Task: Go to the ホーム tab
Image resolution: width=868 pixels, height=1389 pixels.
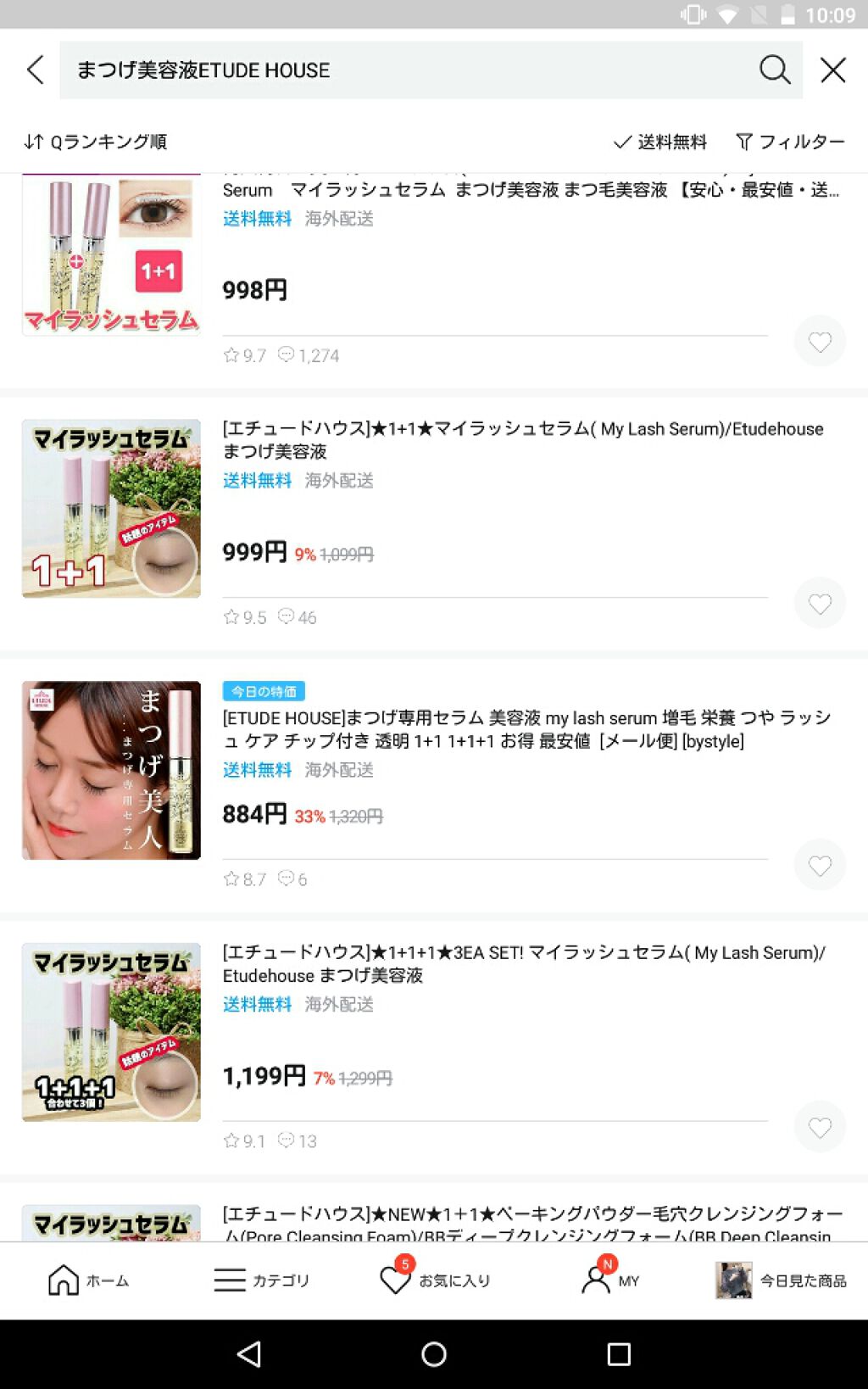Action: point(88,1280)
